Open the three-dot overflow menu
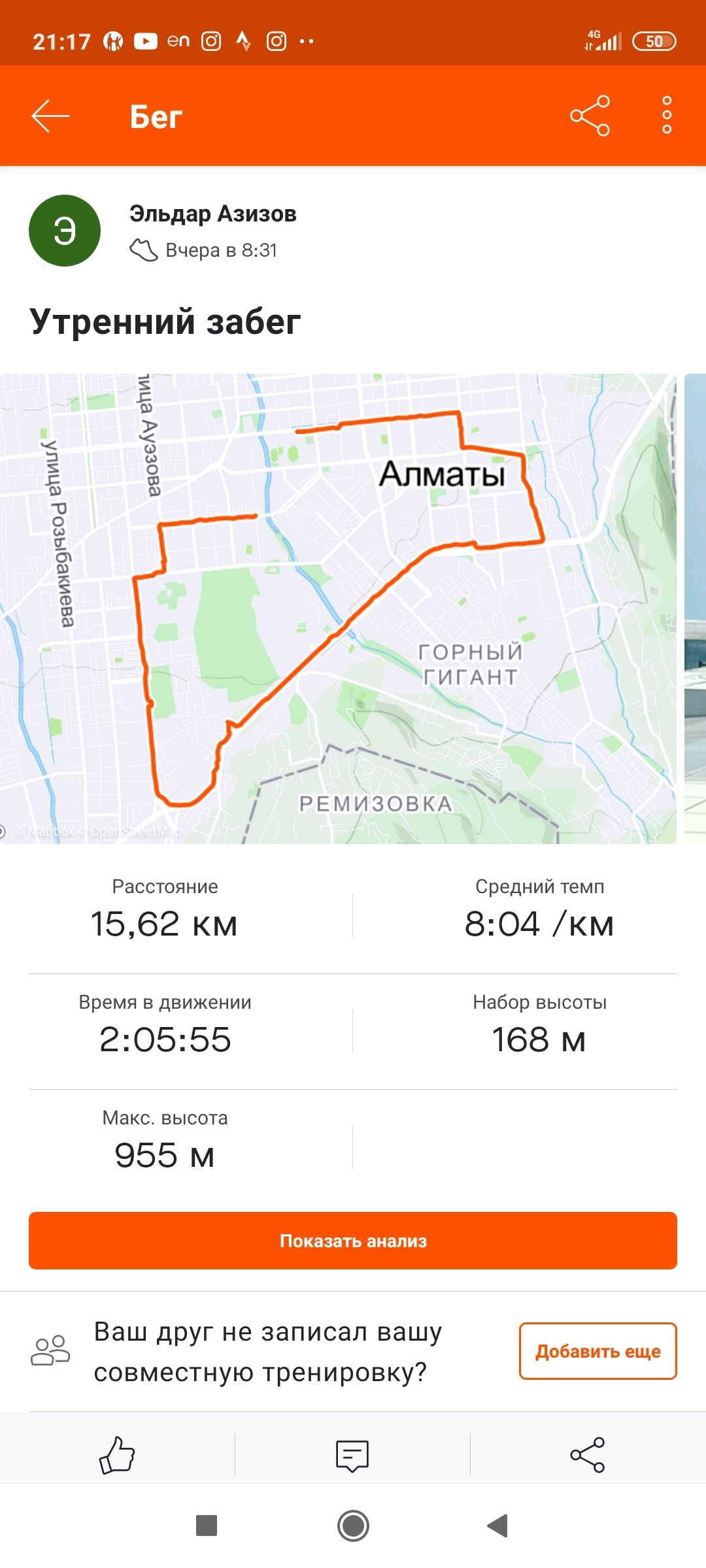Screen dimensions: 706x1568 tap(667, 116)
